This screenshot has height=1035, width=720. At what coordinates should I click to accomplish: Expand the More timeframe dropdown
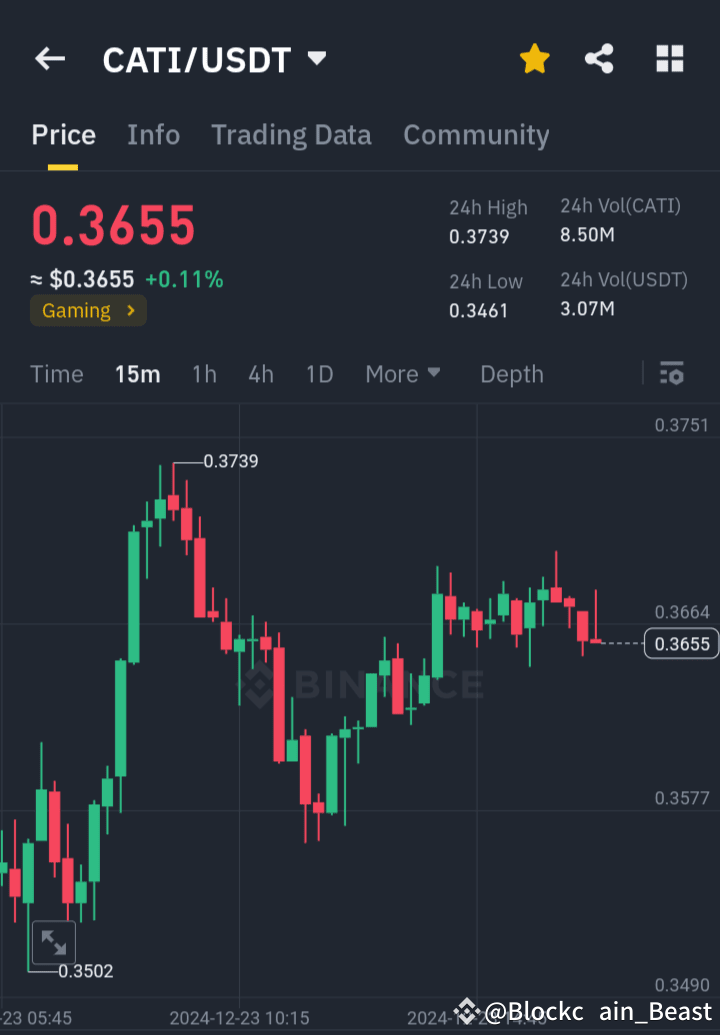pyautogui.click(x=403, y=374)
